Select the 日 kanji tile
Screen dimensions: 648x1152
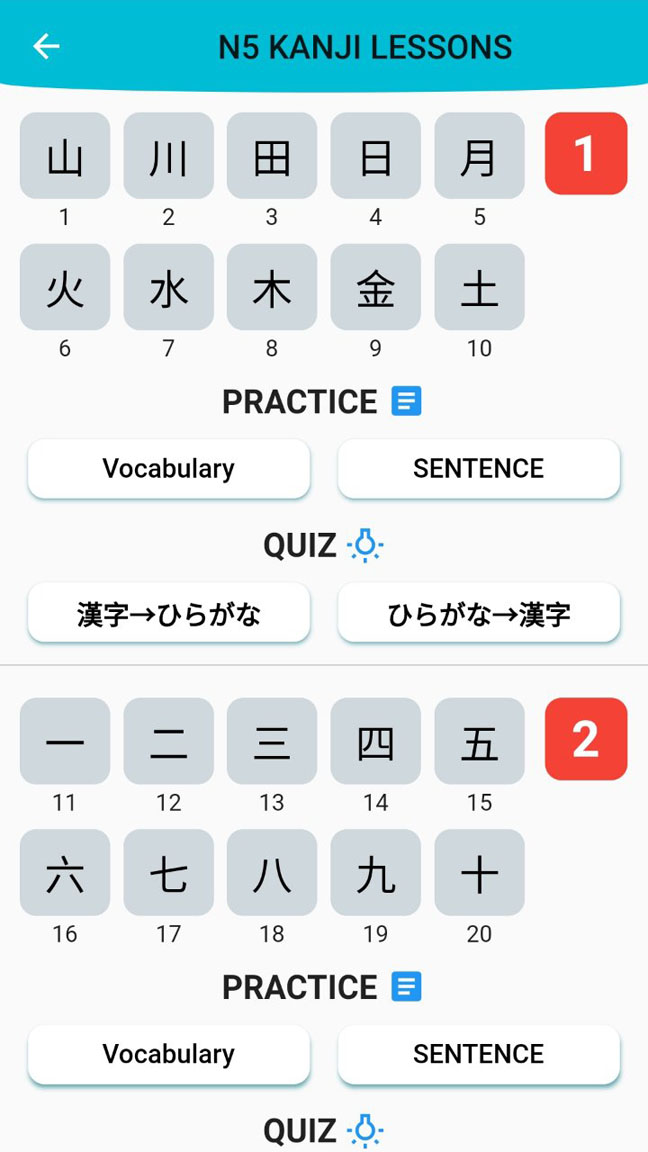[375, 156]
